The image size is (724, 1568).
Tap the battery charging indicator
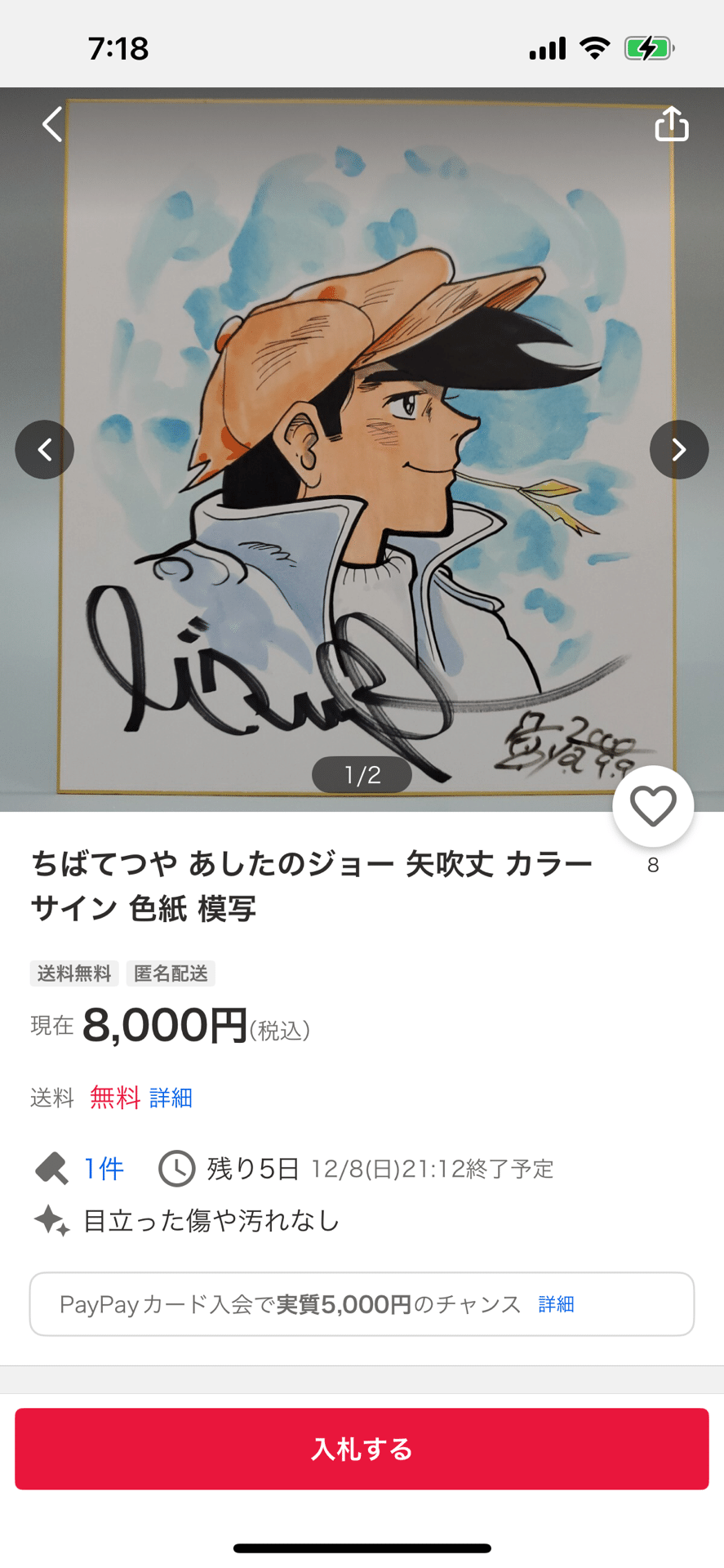648,48
